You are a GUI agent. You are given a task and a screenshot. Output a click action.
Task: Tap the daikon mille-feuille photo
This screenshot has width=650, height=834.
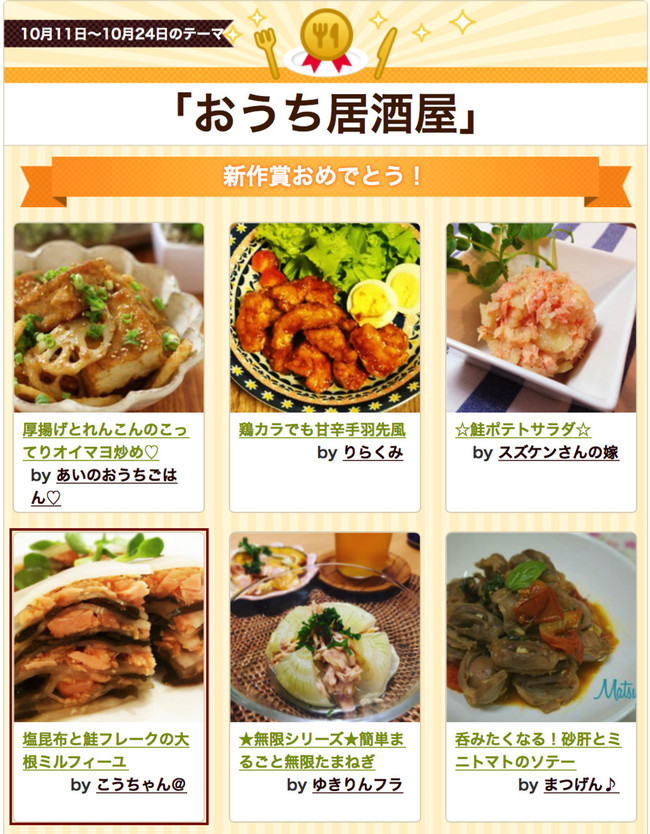point(108,626)
